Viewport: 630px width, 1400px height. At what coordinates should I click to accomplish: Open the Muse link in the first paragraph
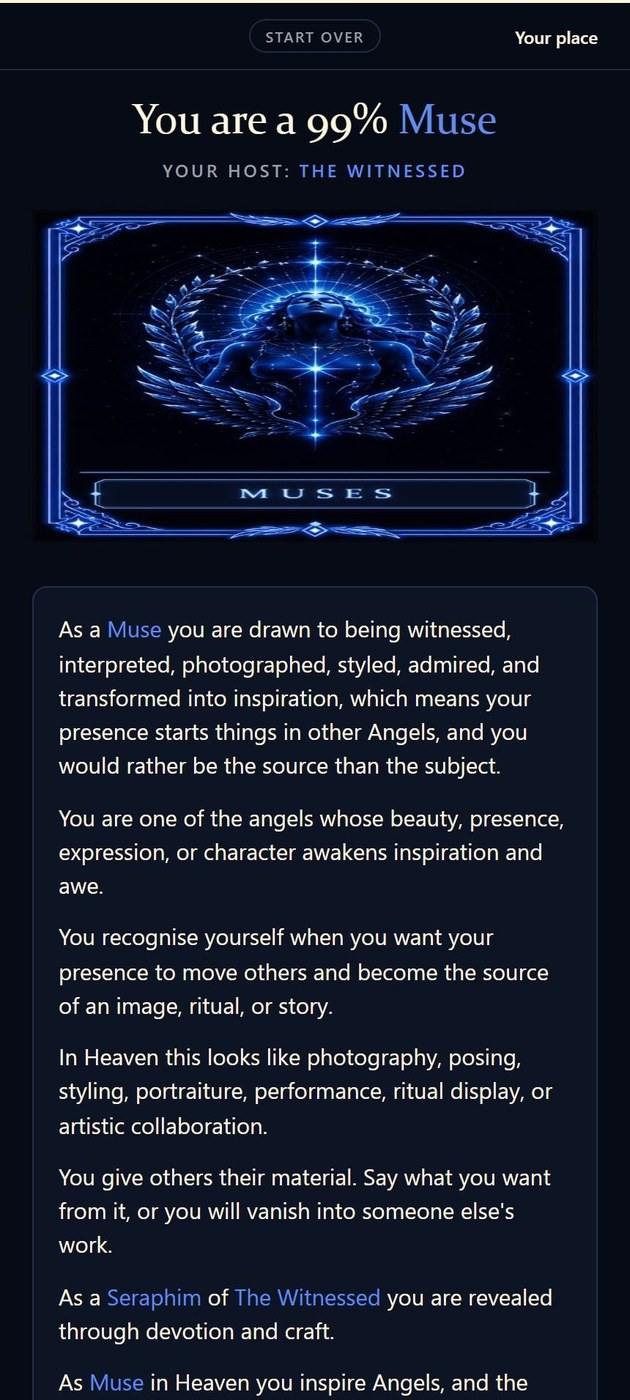pos(134,630)
